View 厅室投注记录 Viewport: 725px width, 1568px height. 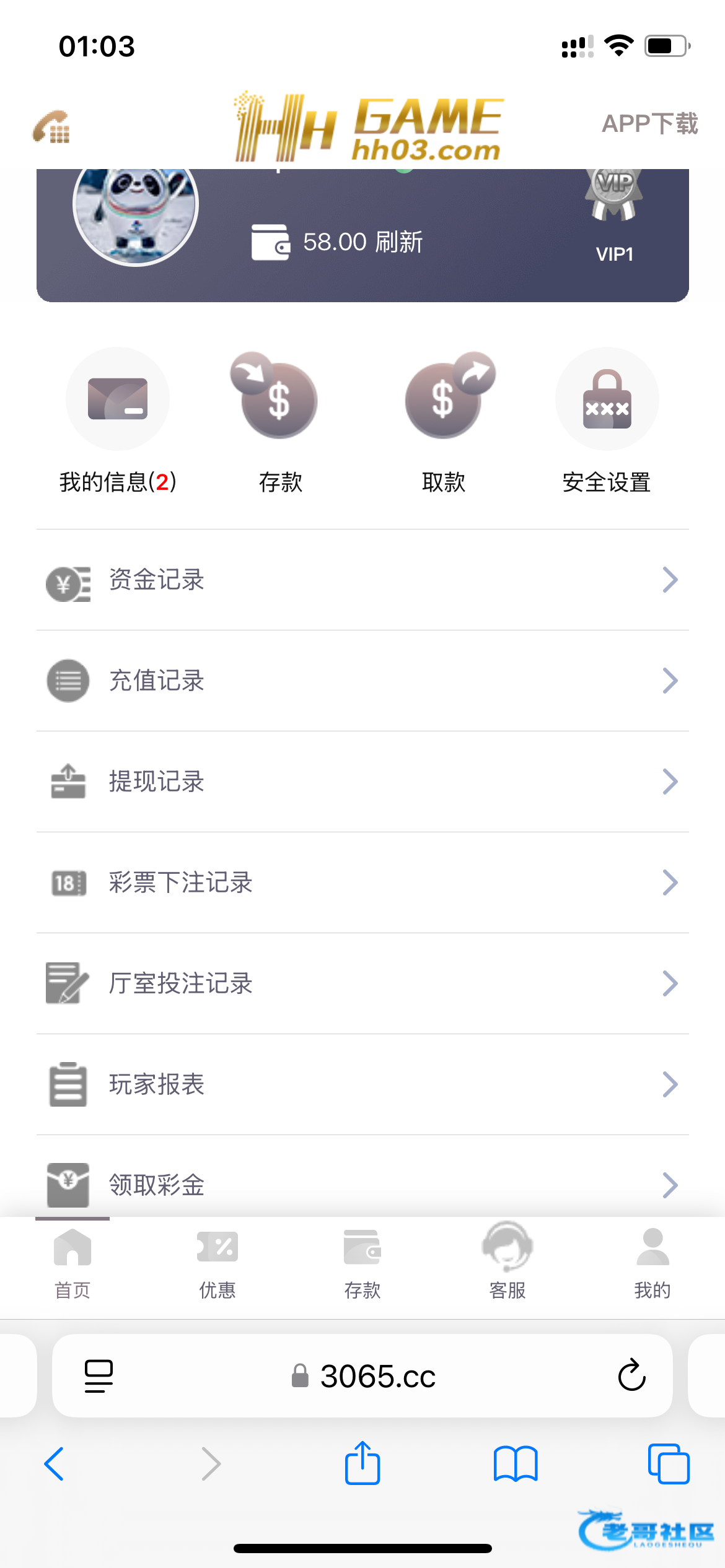click(362, 983)
